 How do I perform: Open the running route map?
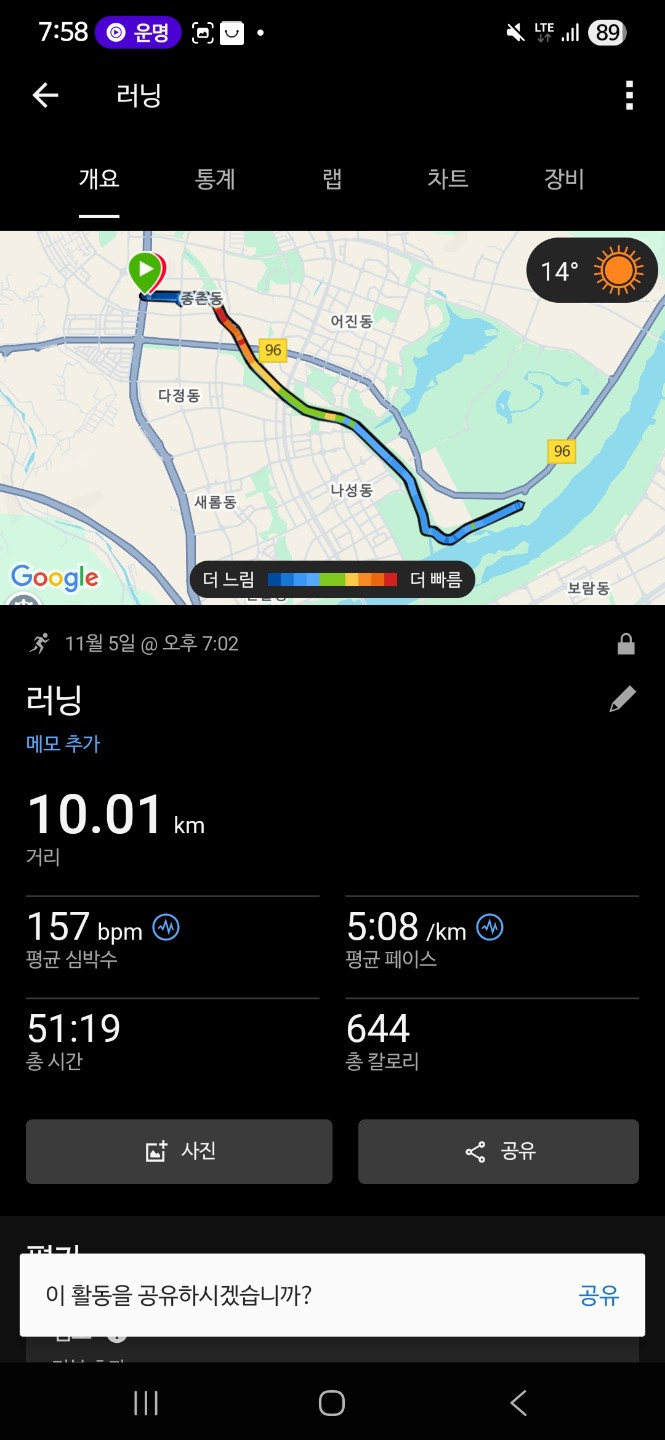click(x=332, y=418)
